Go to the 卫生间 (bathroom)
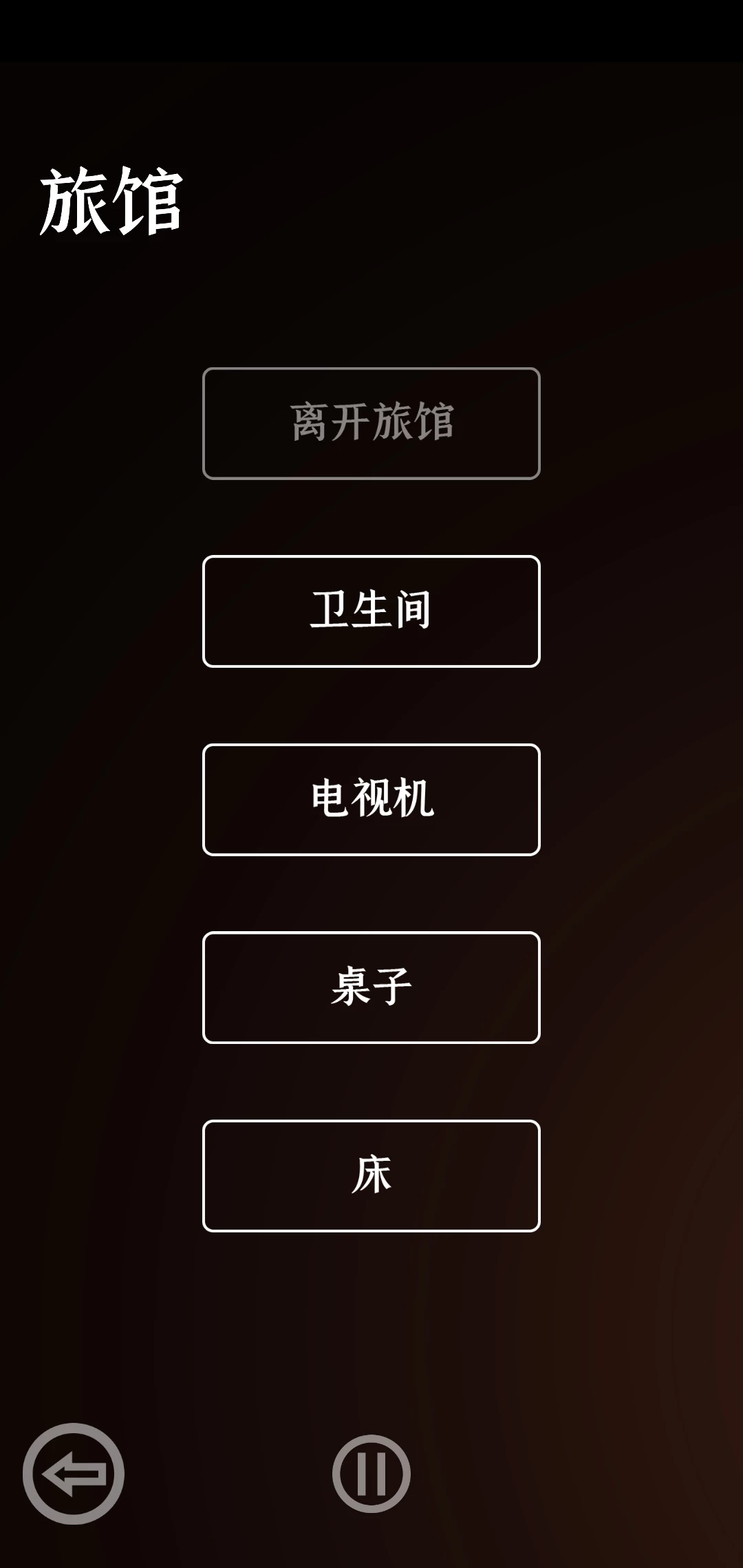 click(x=371, y=611)
